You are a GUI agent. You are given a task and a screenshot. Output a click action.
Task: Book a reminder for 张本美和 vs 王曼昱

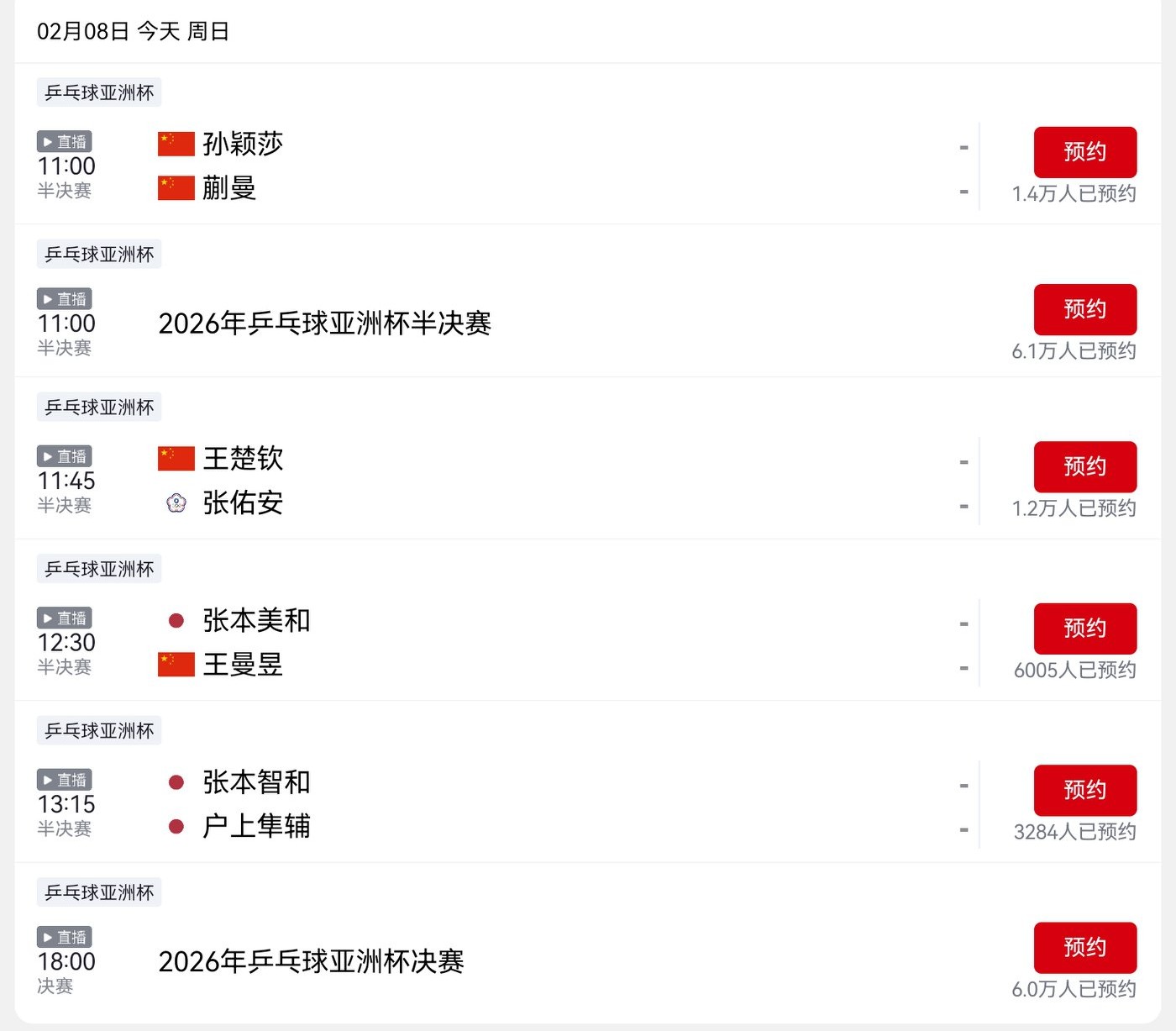(1084, 629)
